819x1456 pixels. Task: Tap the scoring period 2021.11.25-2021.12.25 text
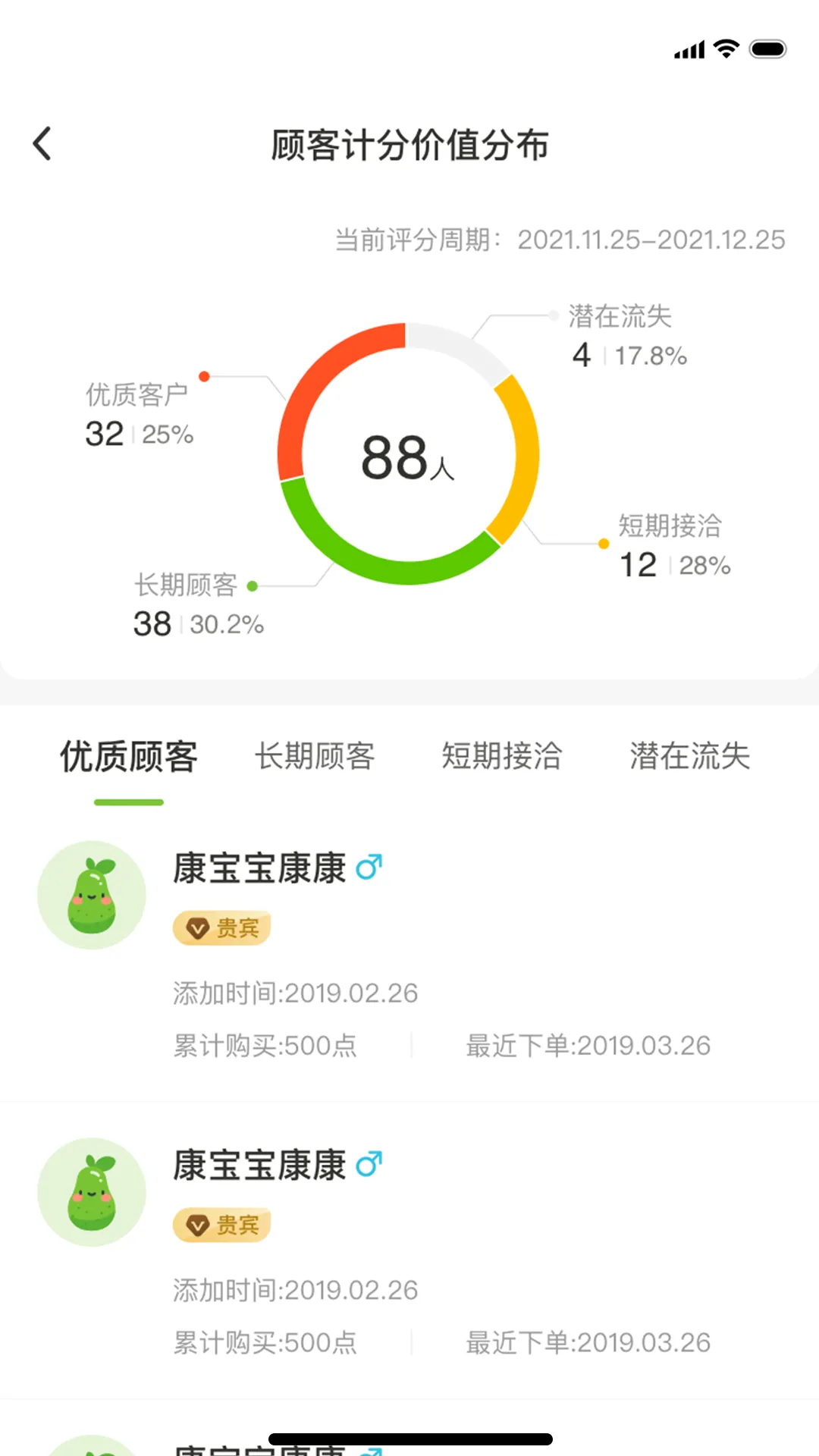648,239
